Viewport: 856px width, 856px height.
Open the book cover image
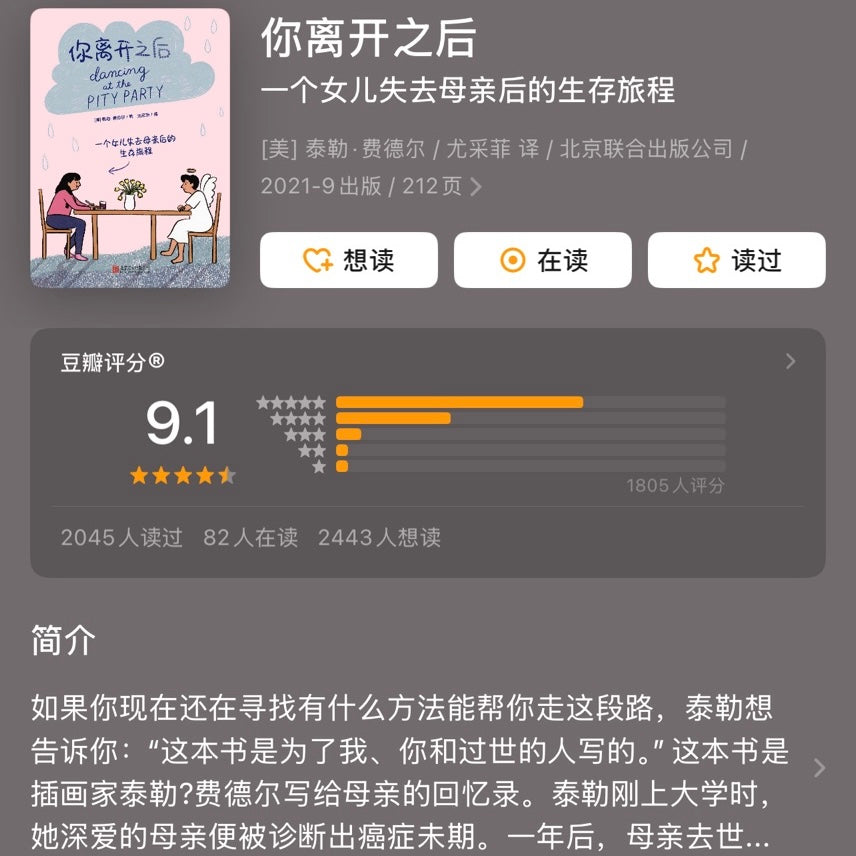pyautogui.click(x=130, y=148)
